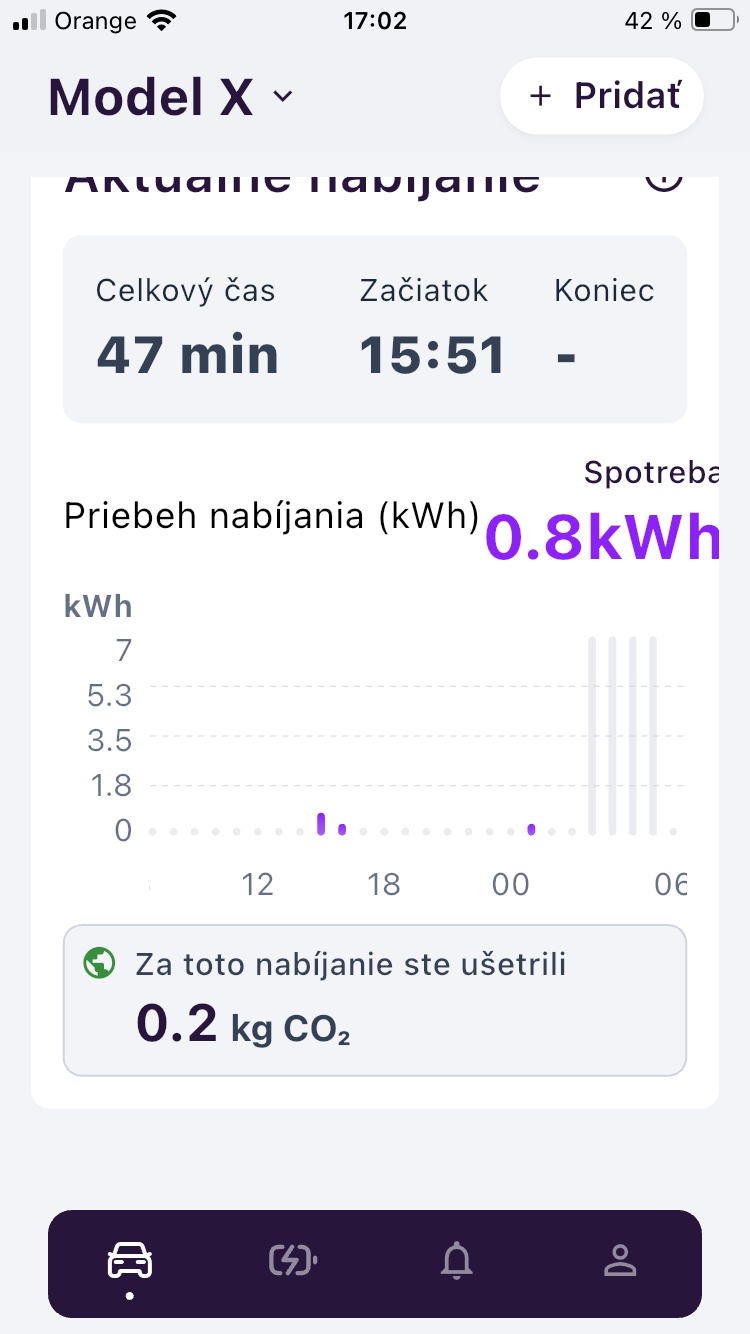Screen dimensions: 750x1334
Task: Switch to the charging battery tab
Action: 293,1262
